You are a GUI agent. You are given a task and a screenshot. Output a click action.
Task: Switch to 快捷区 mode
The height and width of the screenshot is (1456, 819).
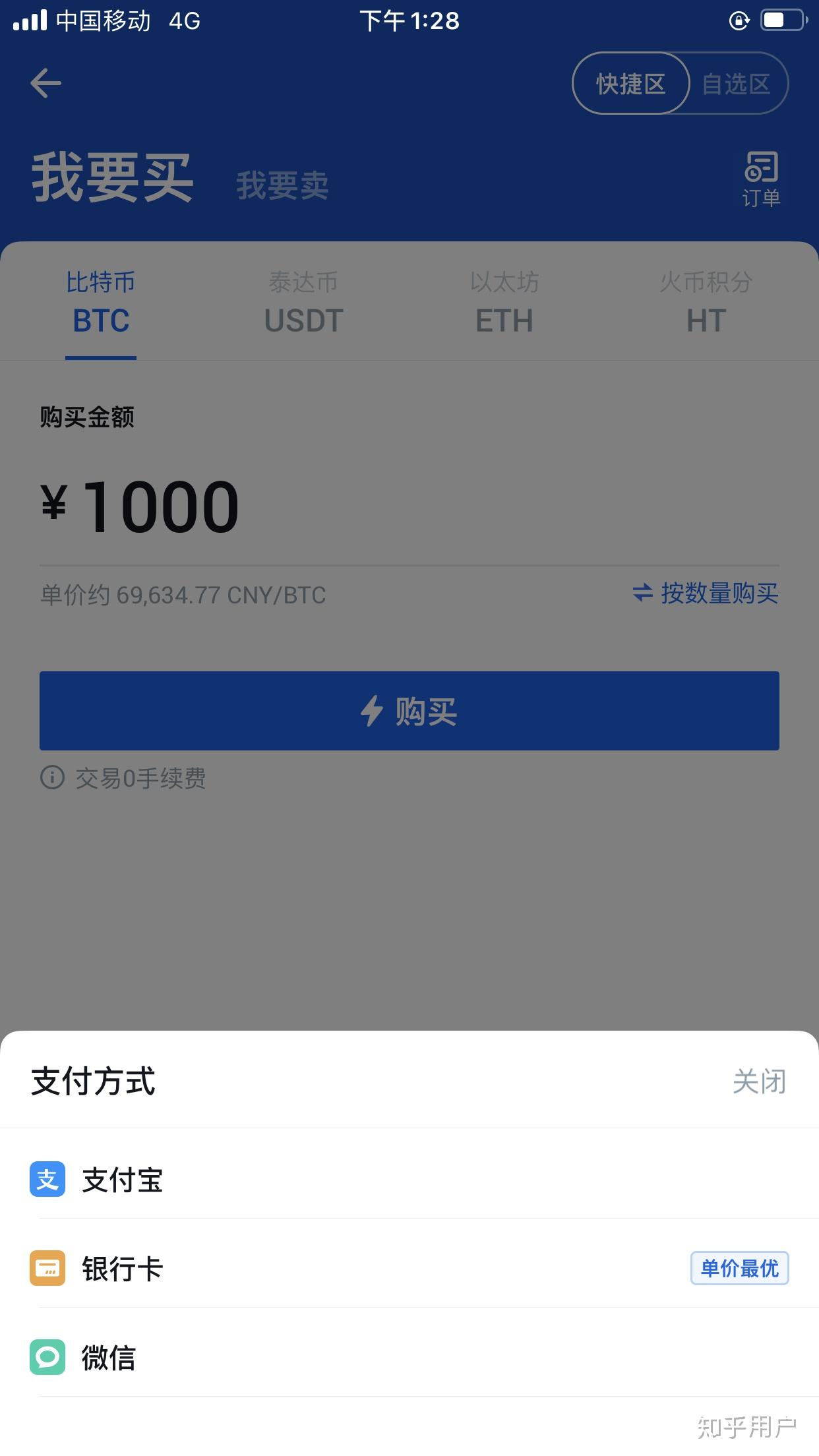tap(630, 83)
